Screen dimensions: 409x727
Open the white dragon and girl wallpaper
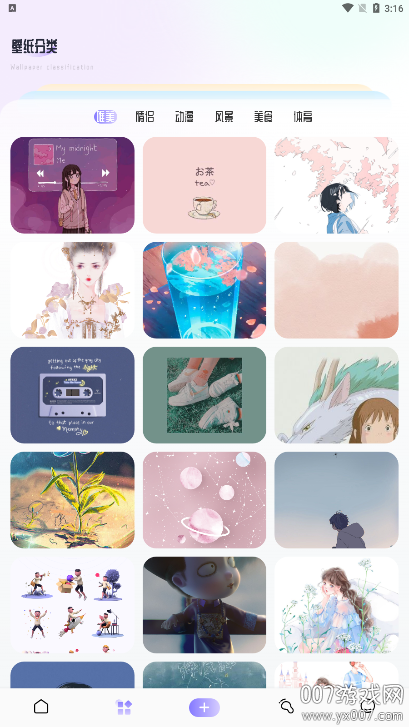pos(337,395)
